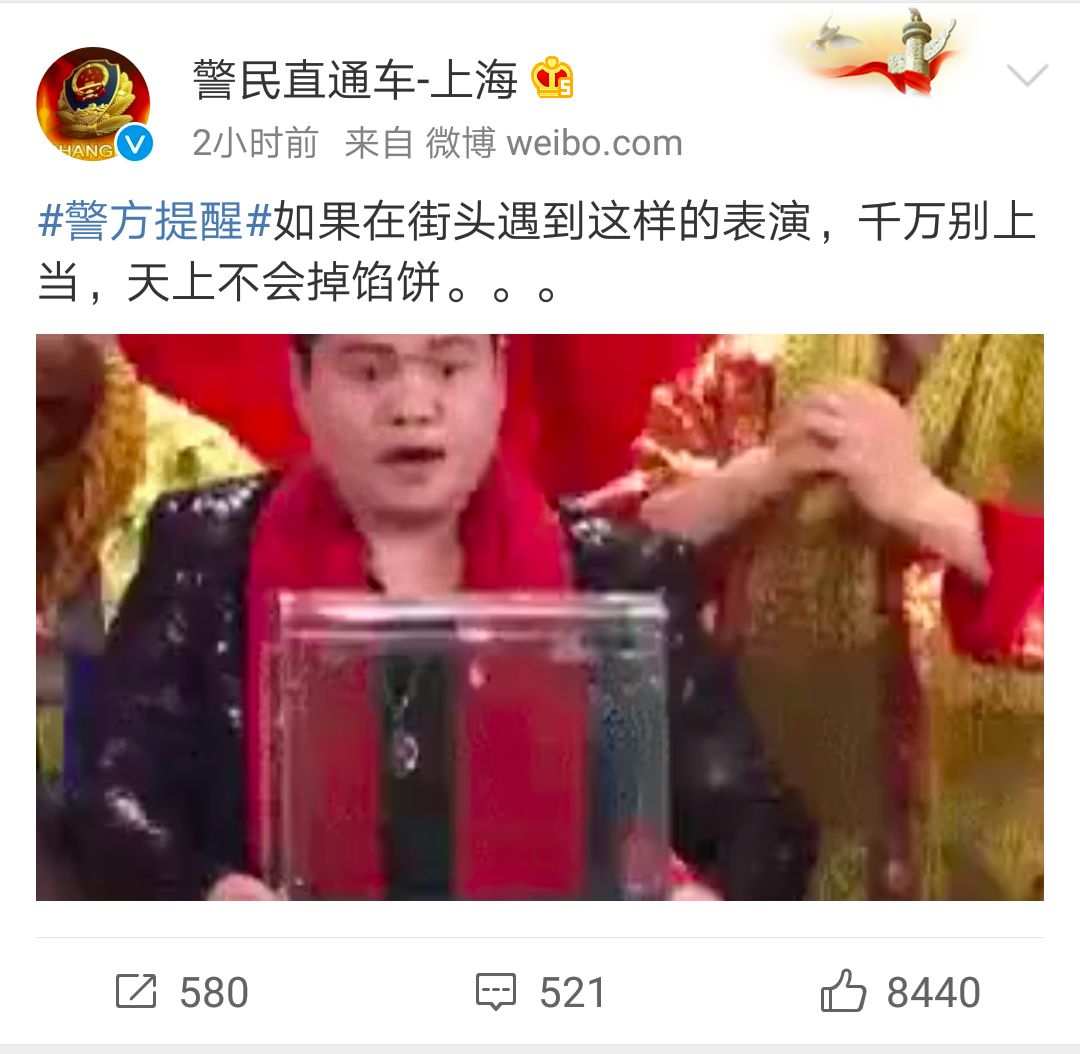Repost this post with 580 shares
The image size is (1080, 1054).
tap(182, 992)
